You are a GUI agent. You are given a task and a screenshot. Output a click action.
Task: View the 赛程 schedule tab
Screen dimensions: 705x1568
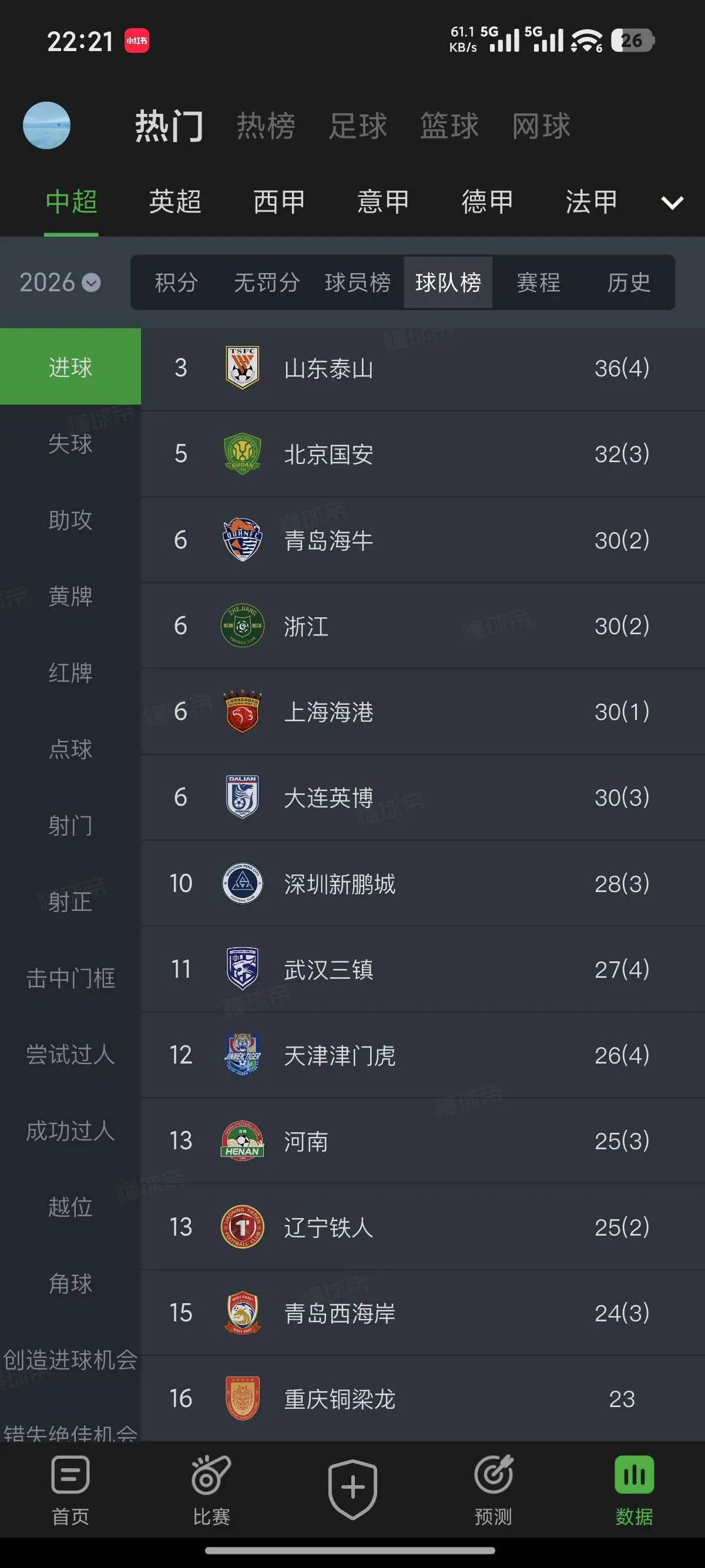coord(538,282)
